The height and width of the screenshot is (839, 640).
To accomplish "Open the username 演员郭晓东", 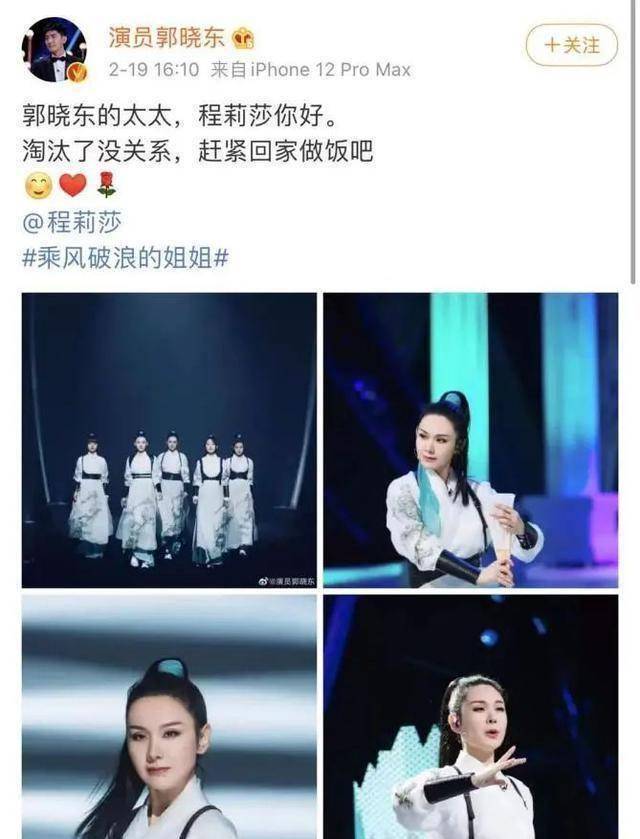I will coord(165,39).
